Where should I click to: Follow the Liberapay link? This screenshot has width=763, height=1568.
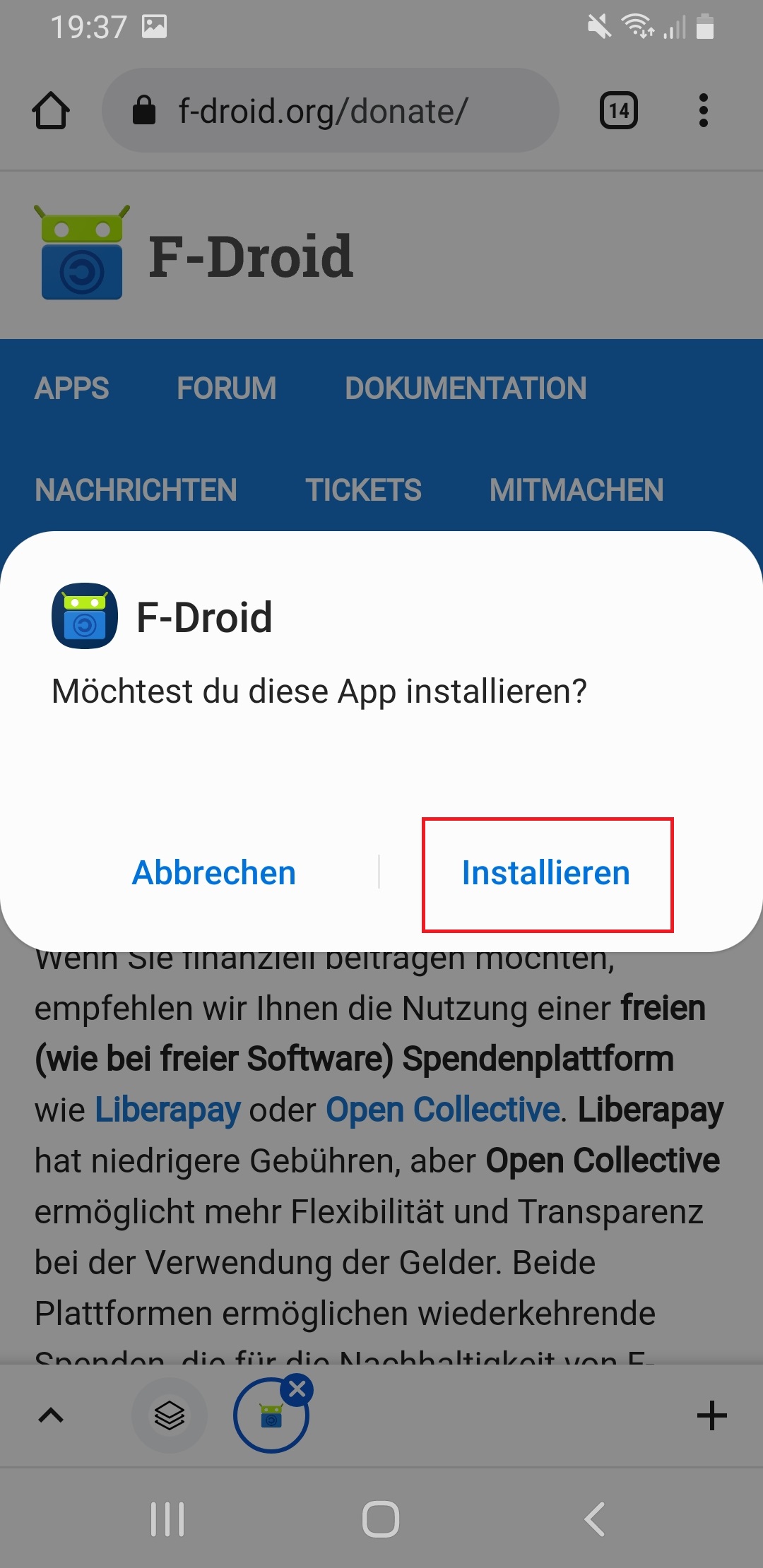[167, 1110]
